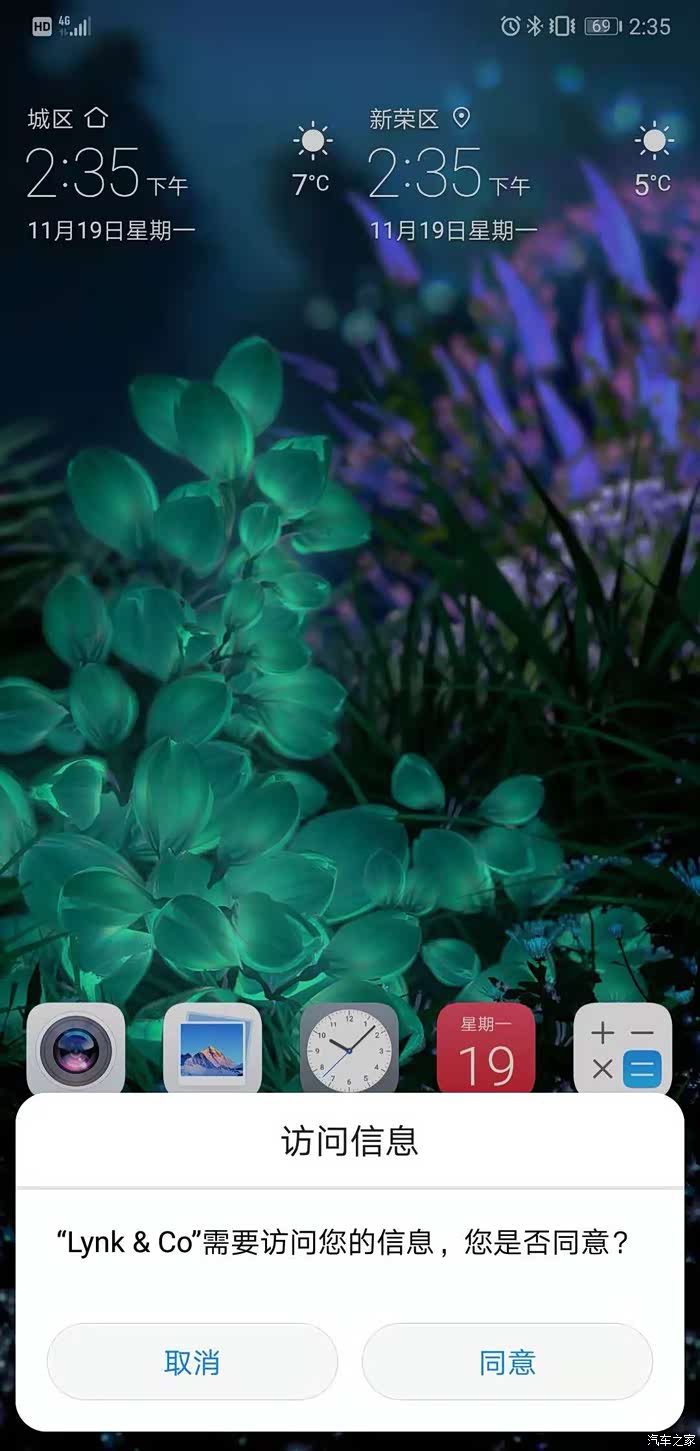Open the Calculator app icon
The height and width of the screenshot is (1451, 700).
click(x=622, y=1050)
